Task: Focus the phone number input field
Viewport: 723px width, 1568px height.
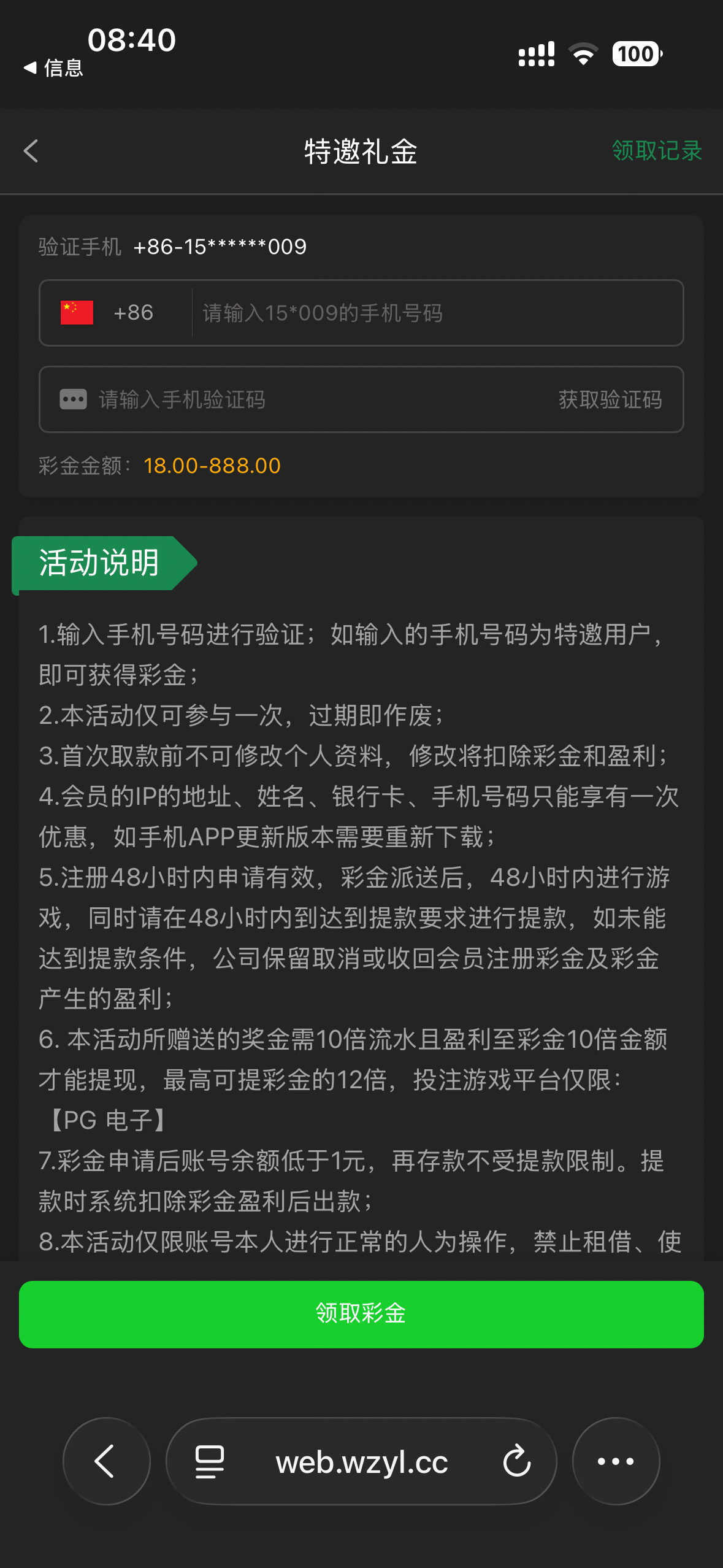Action: pyautogui.click(x=435, y=313)
